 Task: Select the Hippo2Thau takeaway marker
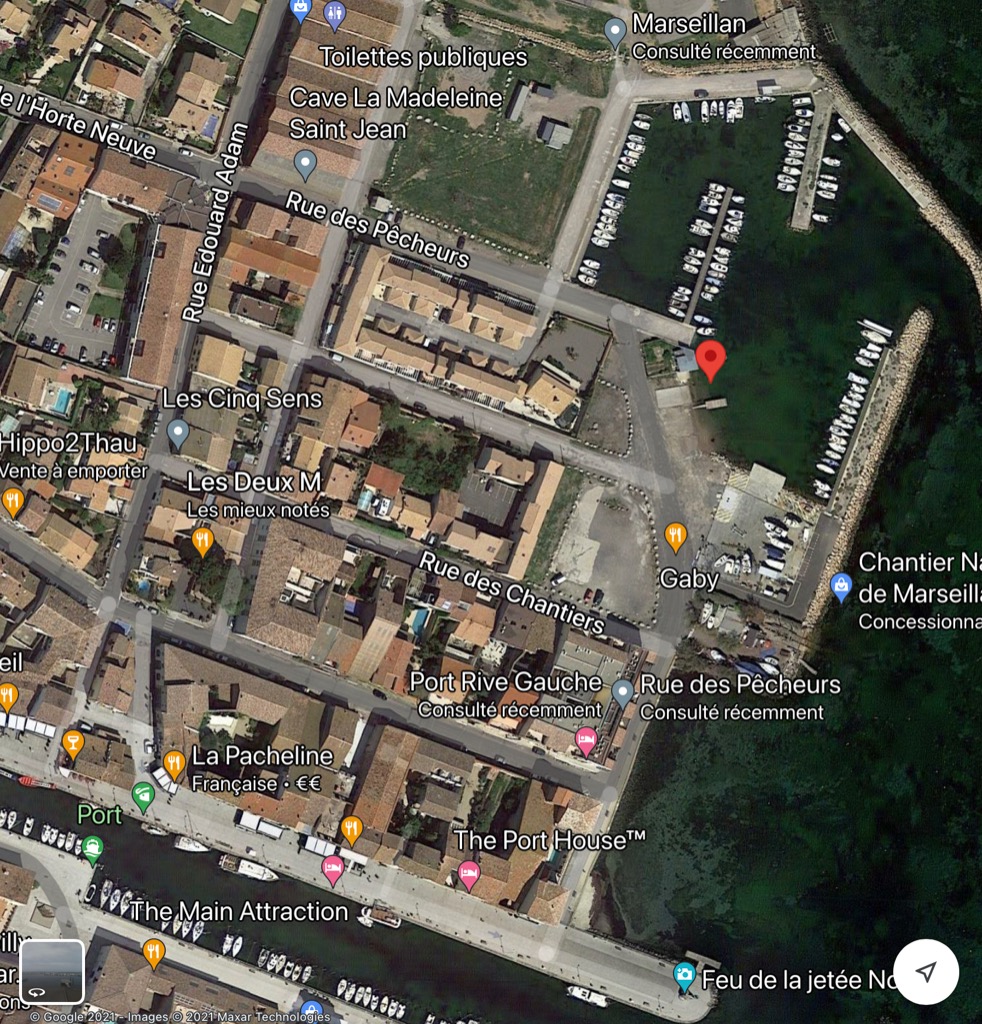pos(13,500)
